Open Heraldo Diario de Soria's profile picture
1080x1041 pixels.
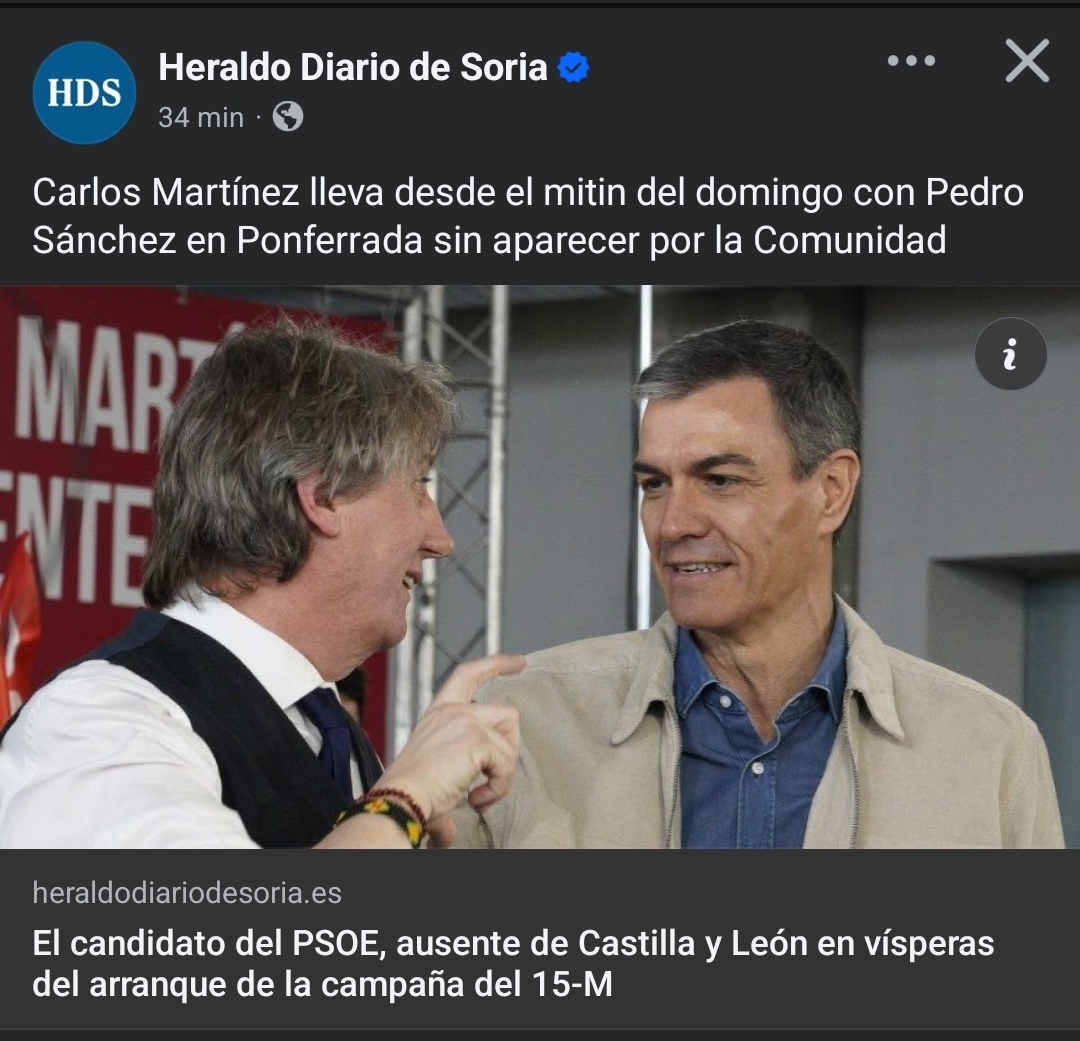[x=84, y=93]
